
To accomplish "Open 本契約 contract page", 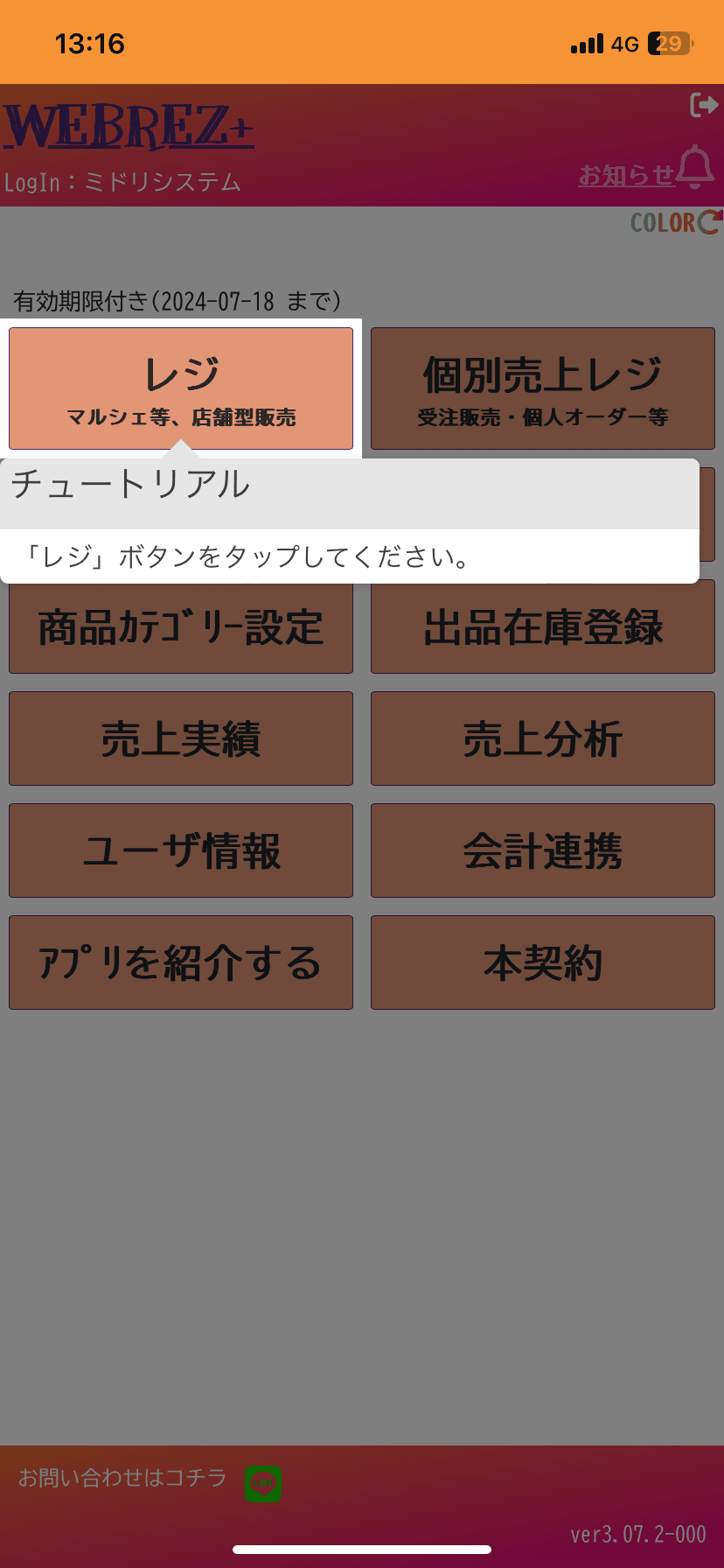I will click(x=543, y=962).
